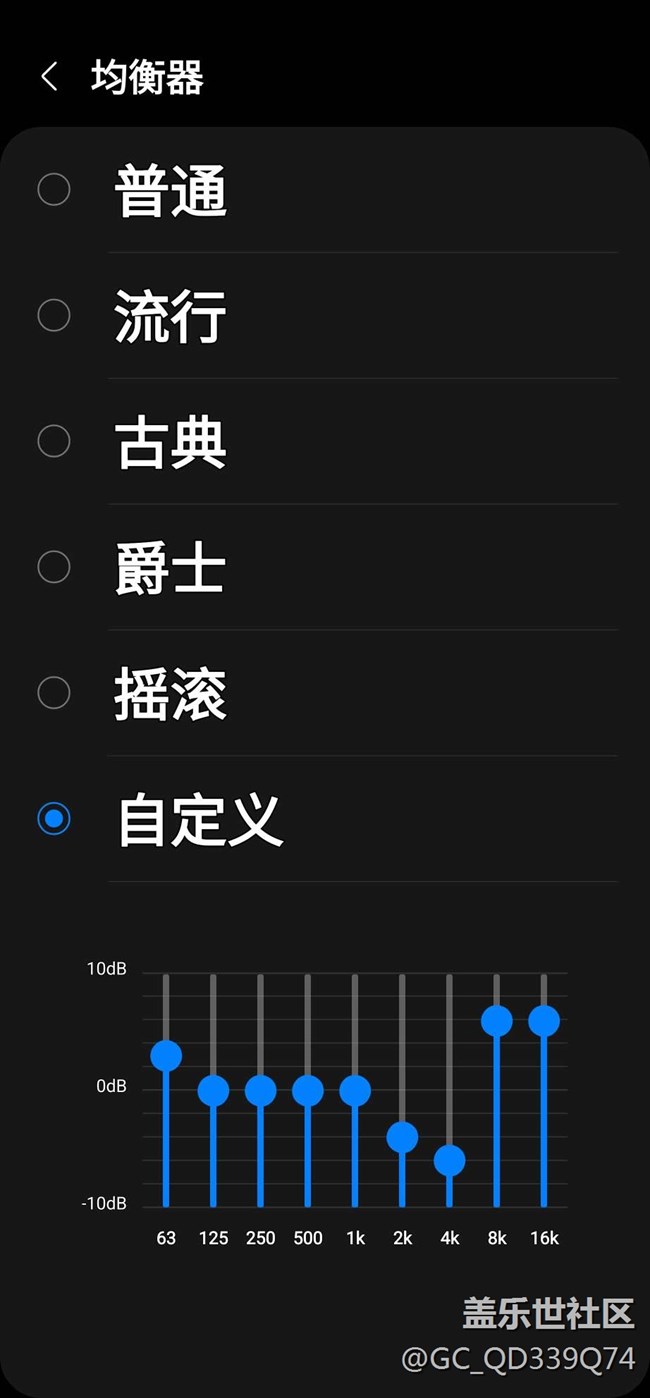The width and height of the screenshot is (650, 1398).
Task: Tap the 8k band slider handle
Action: (x=497, y=1021)
